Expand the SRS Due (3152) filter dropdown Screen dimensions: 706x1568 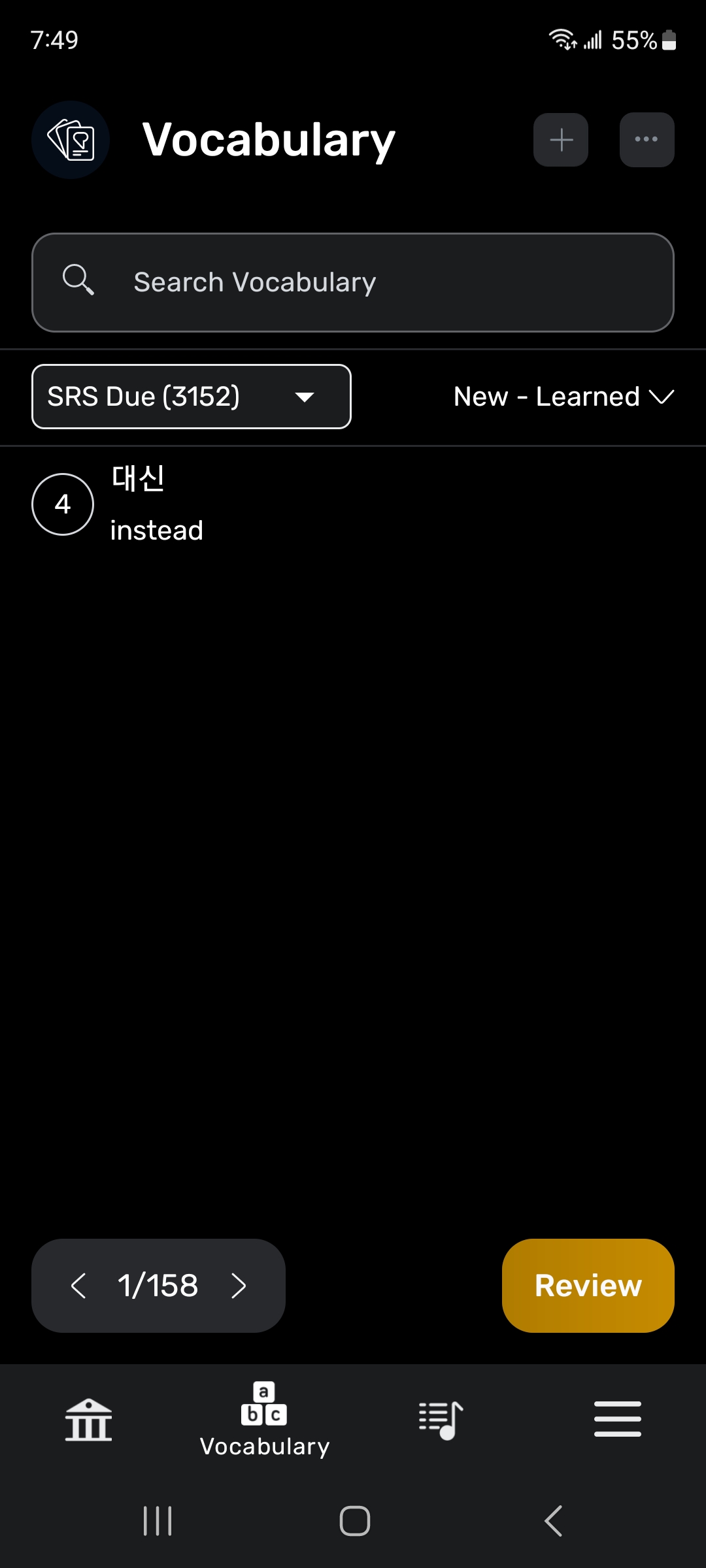[192, 397]
